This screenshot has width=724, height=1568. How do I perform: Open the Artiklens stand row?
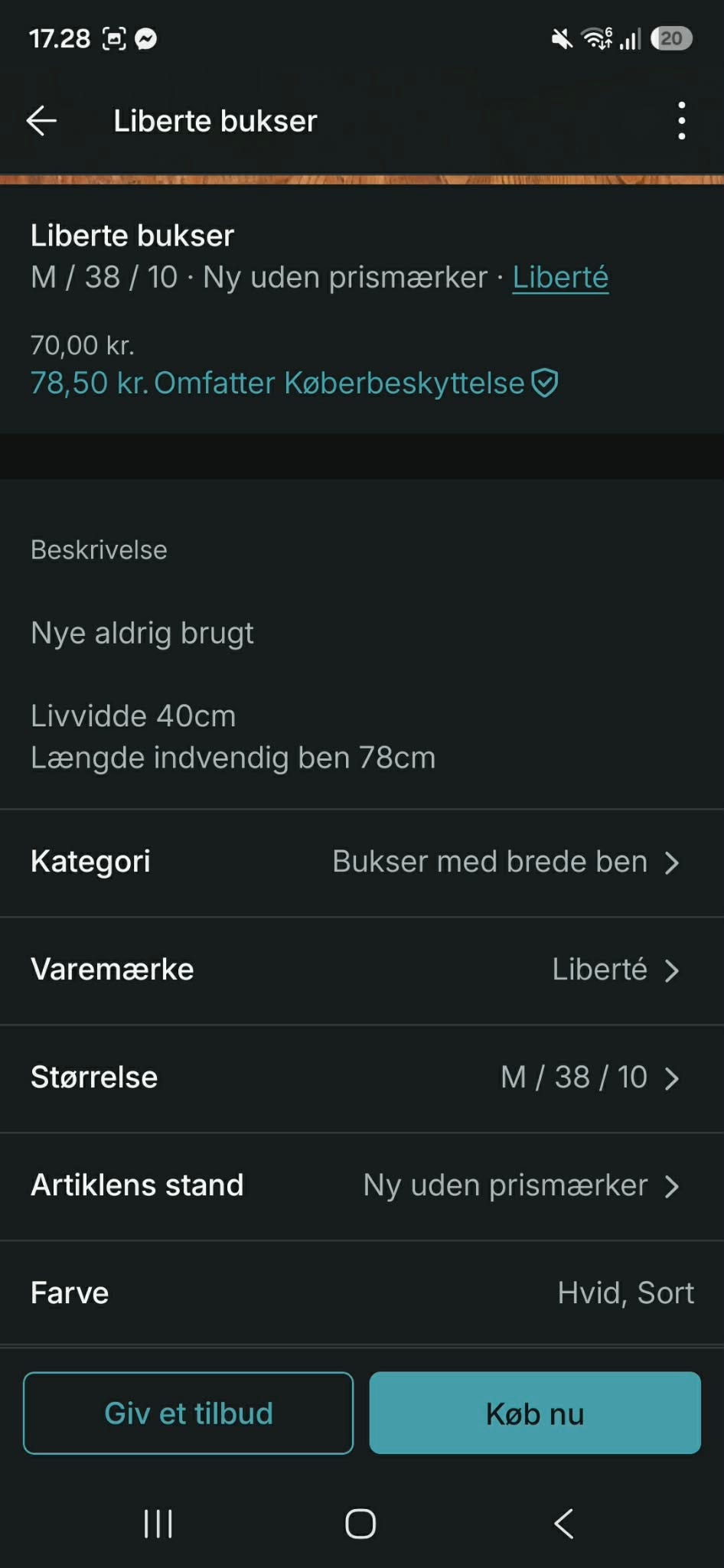pos(362,1186)
